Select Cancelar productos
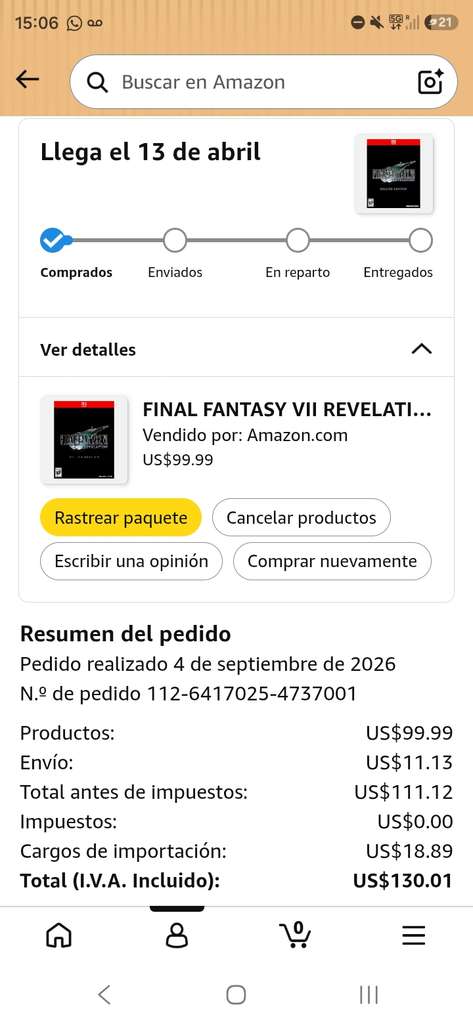473x1024 pixels. coord(301,518)
